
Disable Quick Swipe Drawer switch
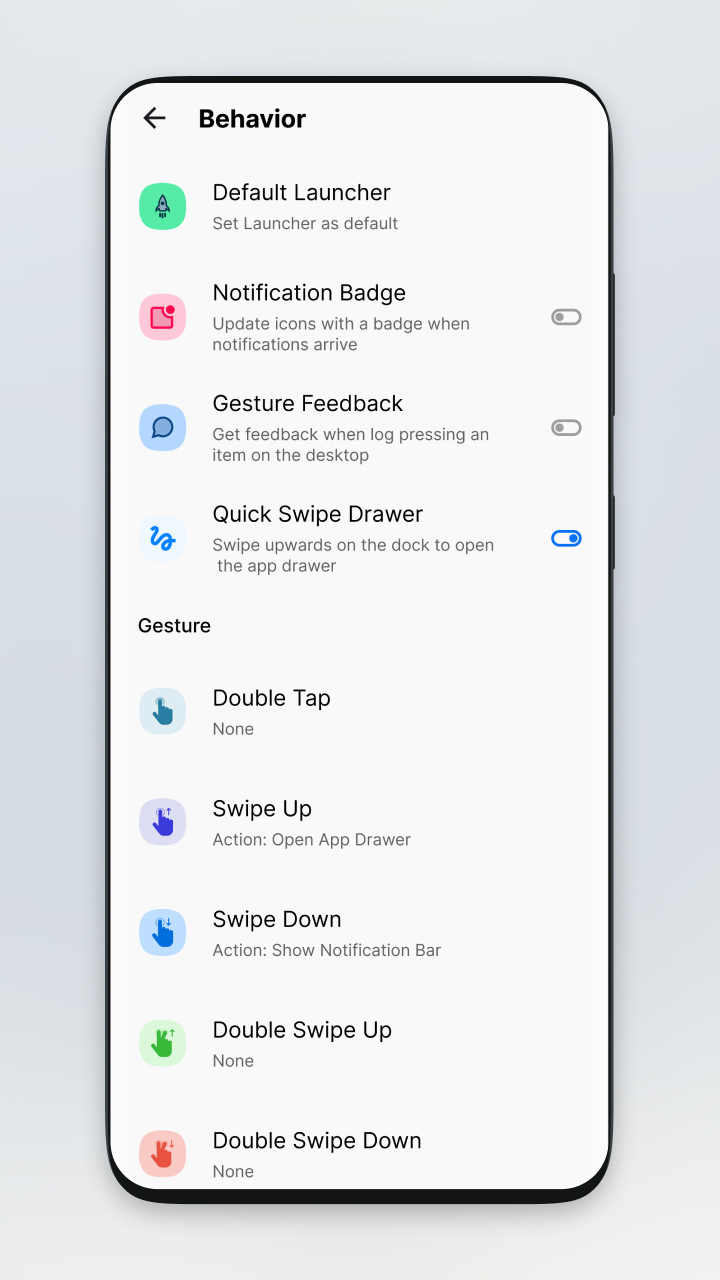566,538
